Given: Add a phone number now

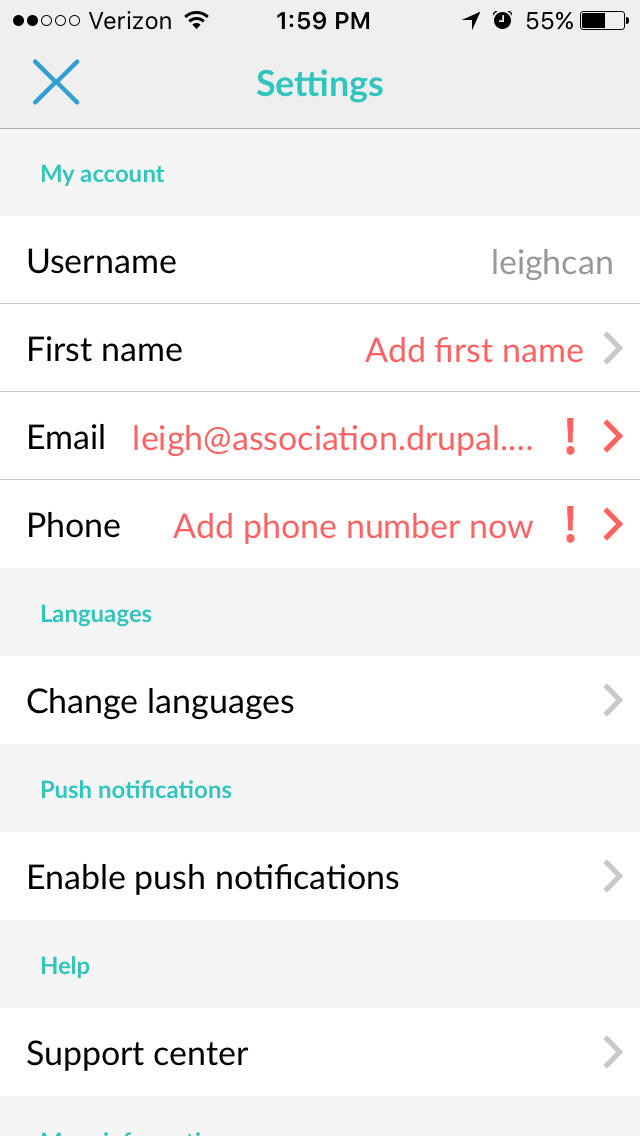Looking at the screenshot, I should point(352,526).
